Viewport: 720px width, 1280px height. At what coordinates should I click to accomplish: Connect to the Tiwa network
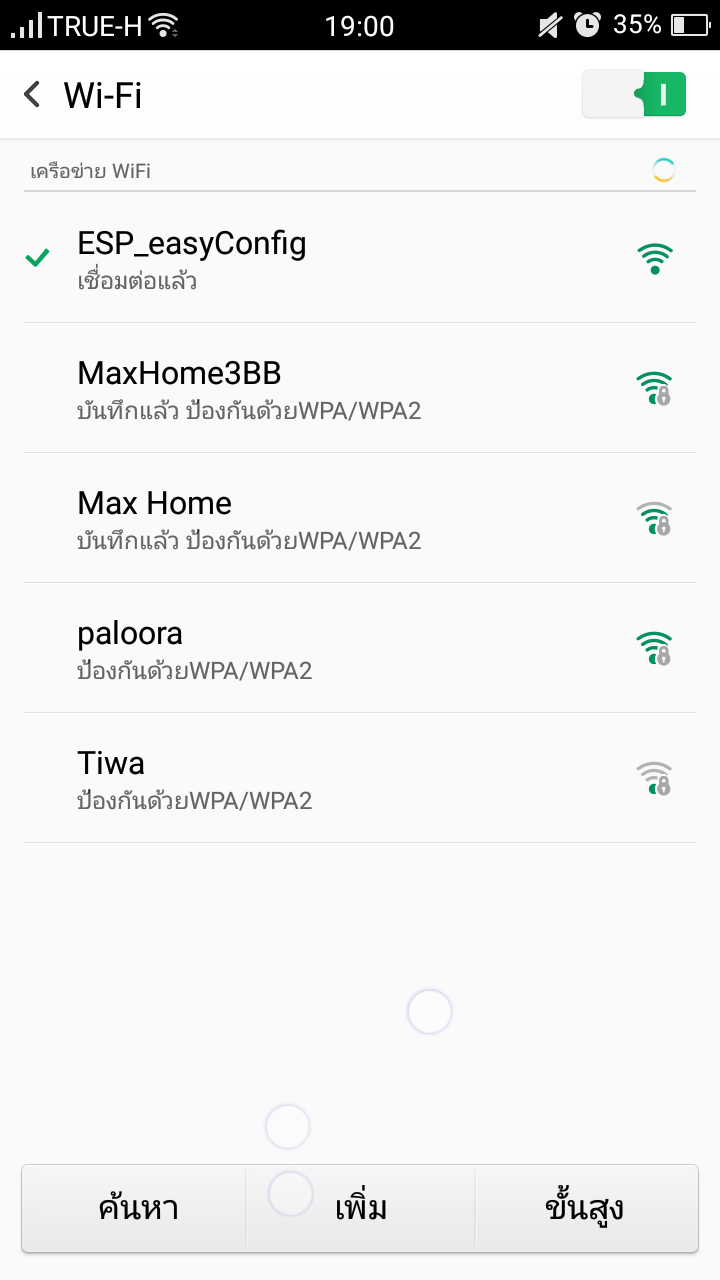pyautogui.click(x=360, y=778)
